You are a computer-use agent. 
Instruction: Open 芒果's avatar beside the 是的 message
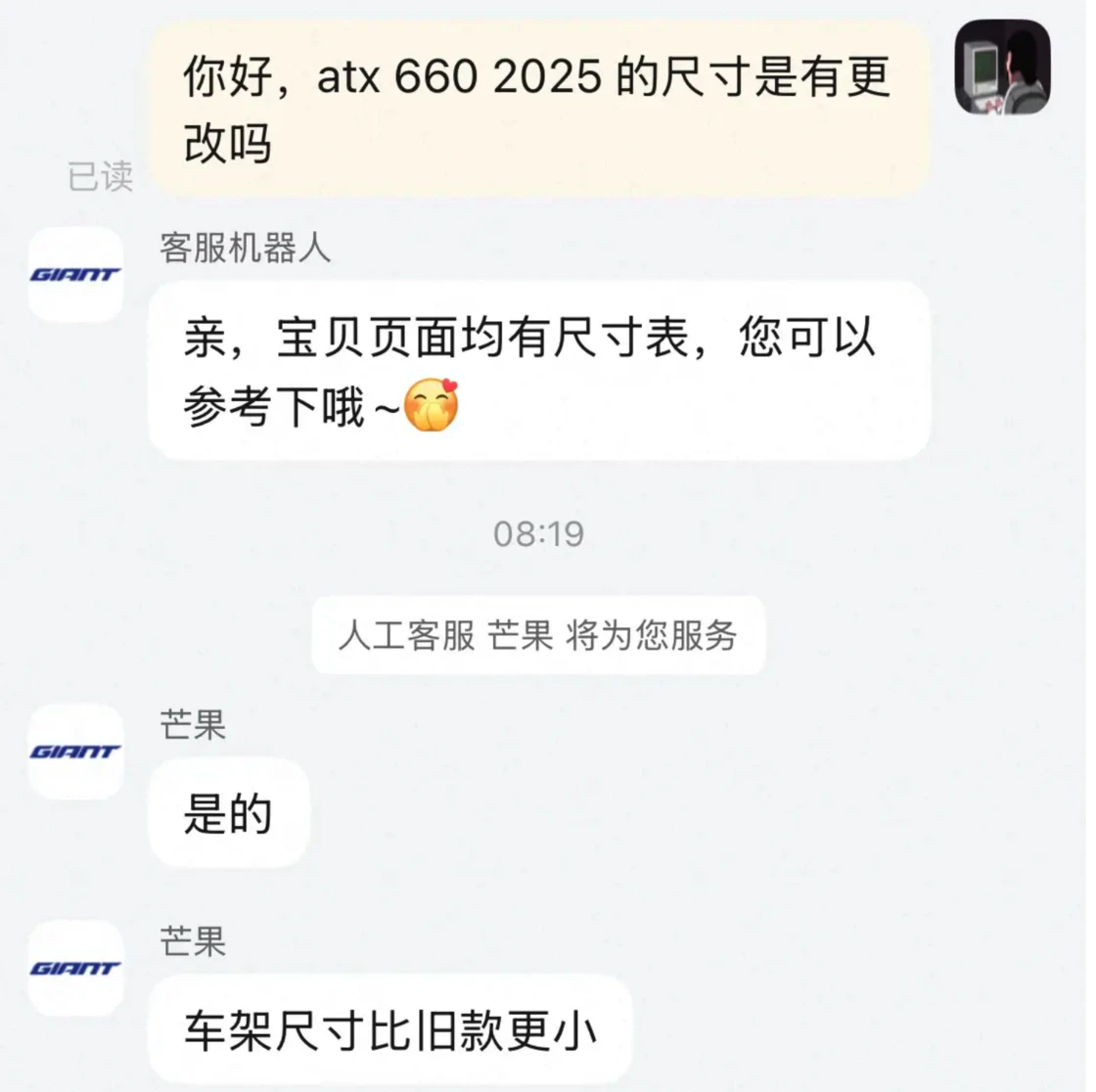pyautogui.click(x=75, y=751)
